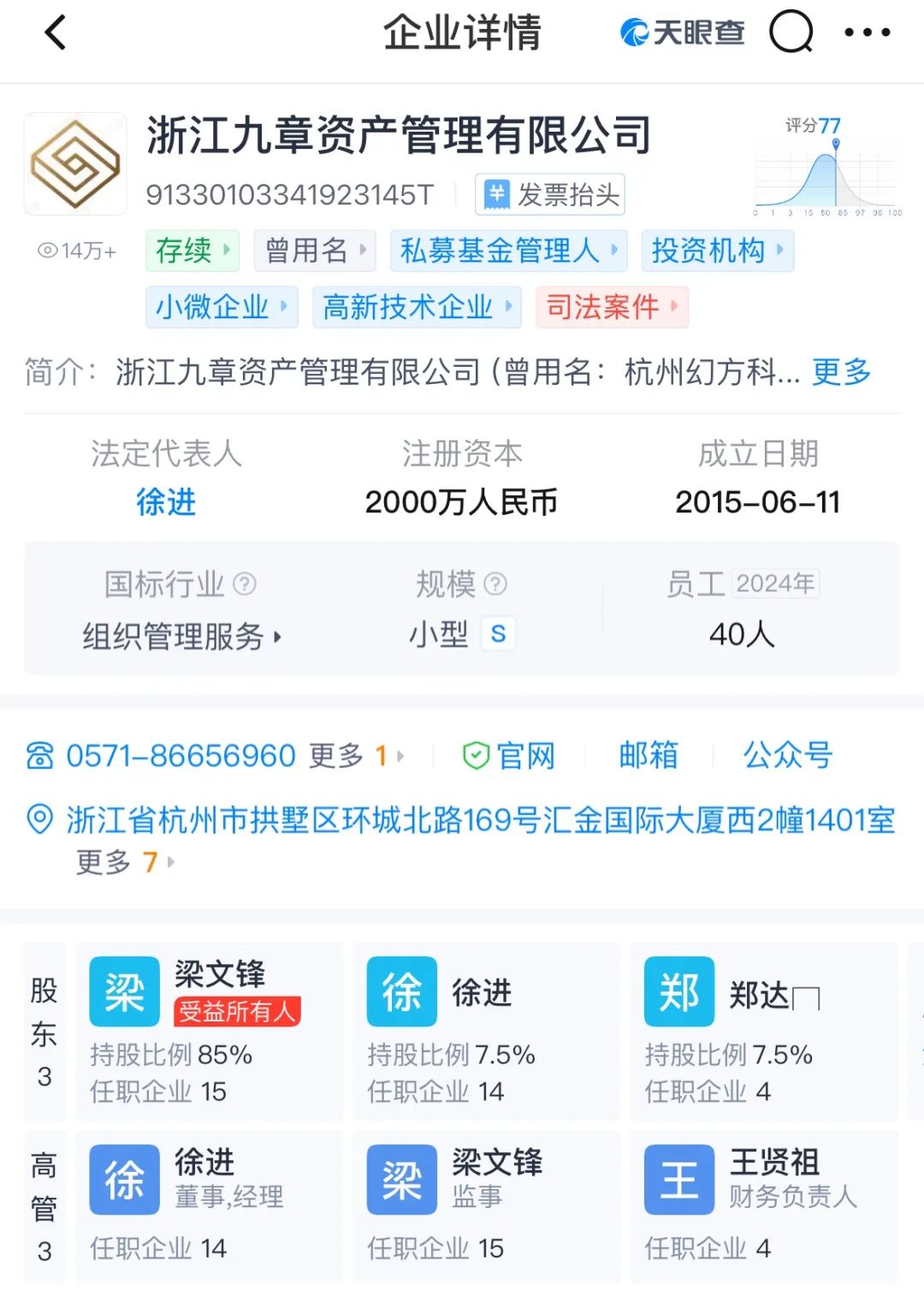This screenshot has height=1302, width=924.
Task: Visit the 官网 official website
Action: pos(510,756)
